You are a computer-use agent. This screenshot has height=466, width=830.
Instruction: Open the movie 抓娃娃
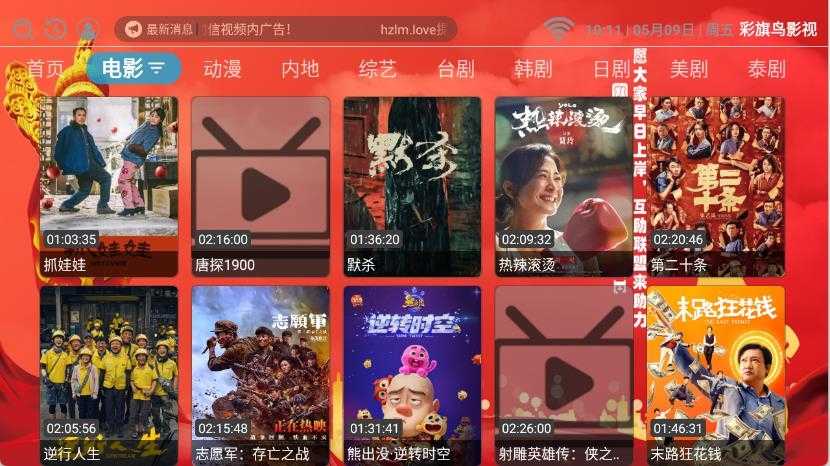click(109, 186)
